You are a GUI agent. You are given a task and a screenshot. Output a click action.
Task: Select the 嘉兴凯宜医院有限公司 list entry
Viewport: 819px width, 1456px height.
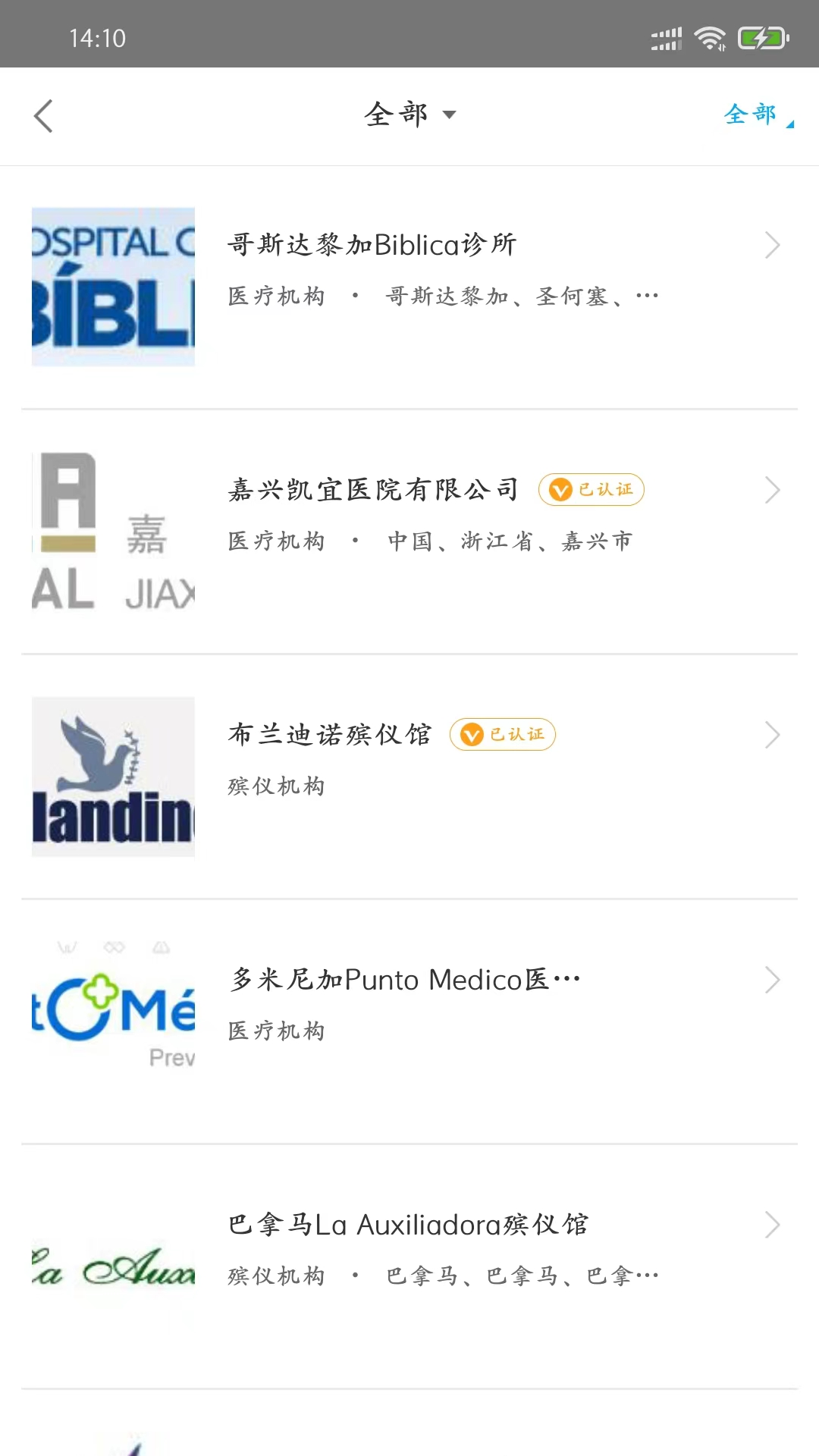point(374,489)
